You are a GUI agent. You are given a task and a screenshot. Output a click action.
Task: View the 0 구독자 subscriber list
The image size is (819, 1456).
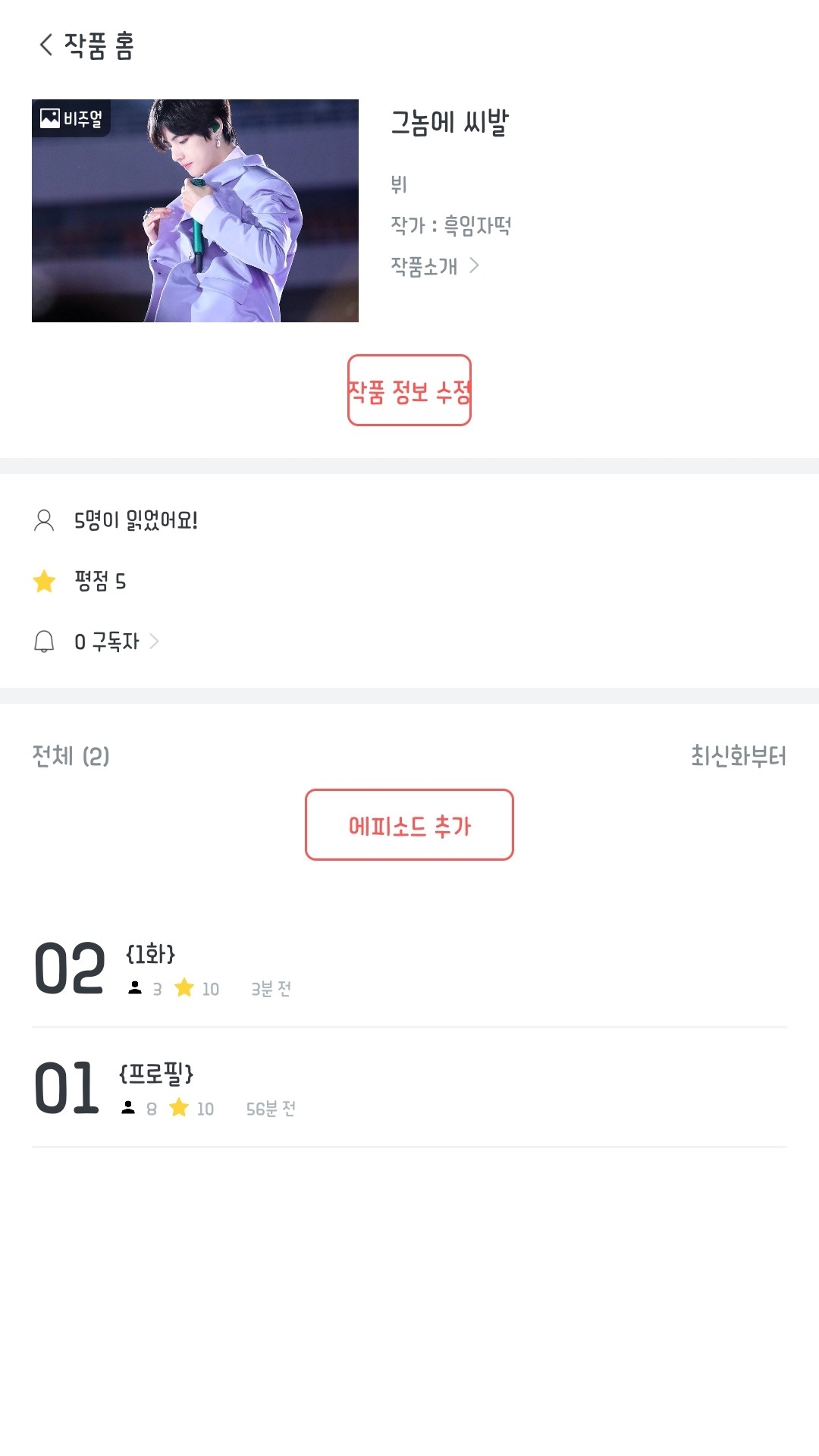click(116, 642)
